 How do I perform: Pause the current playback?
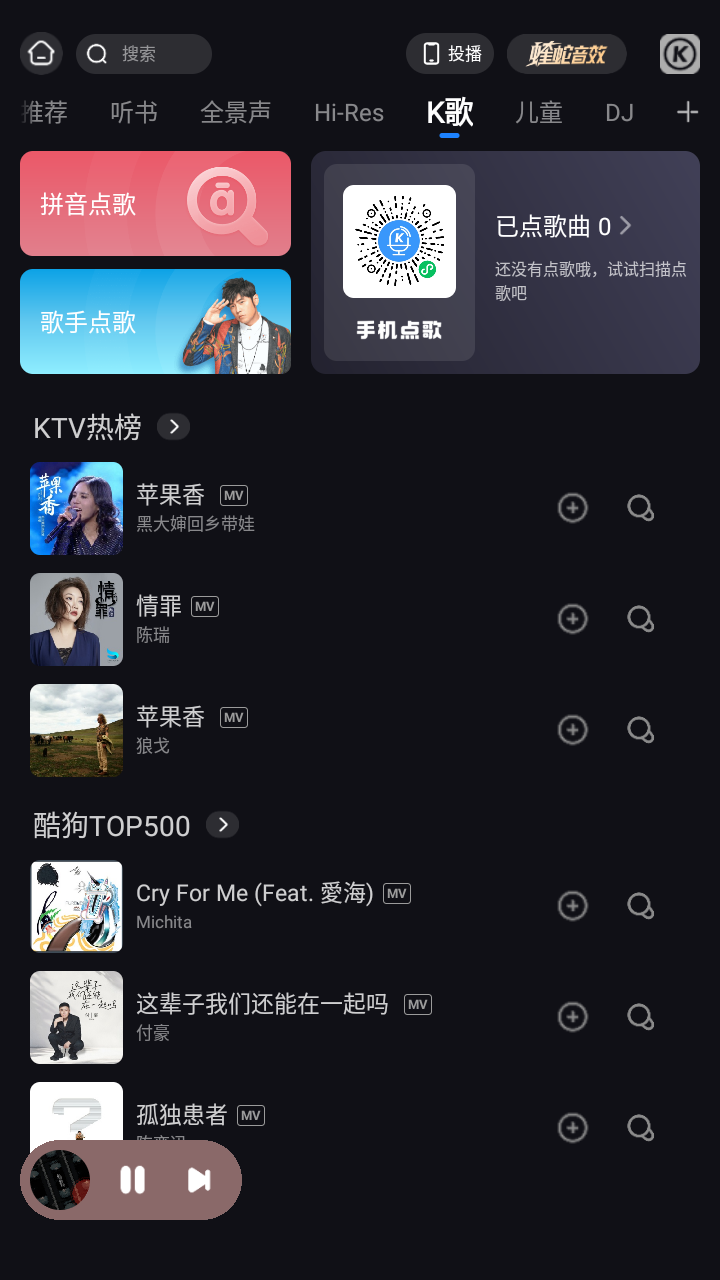click(132, 1180)
